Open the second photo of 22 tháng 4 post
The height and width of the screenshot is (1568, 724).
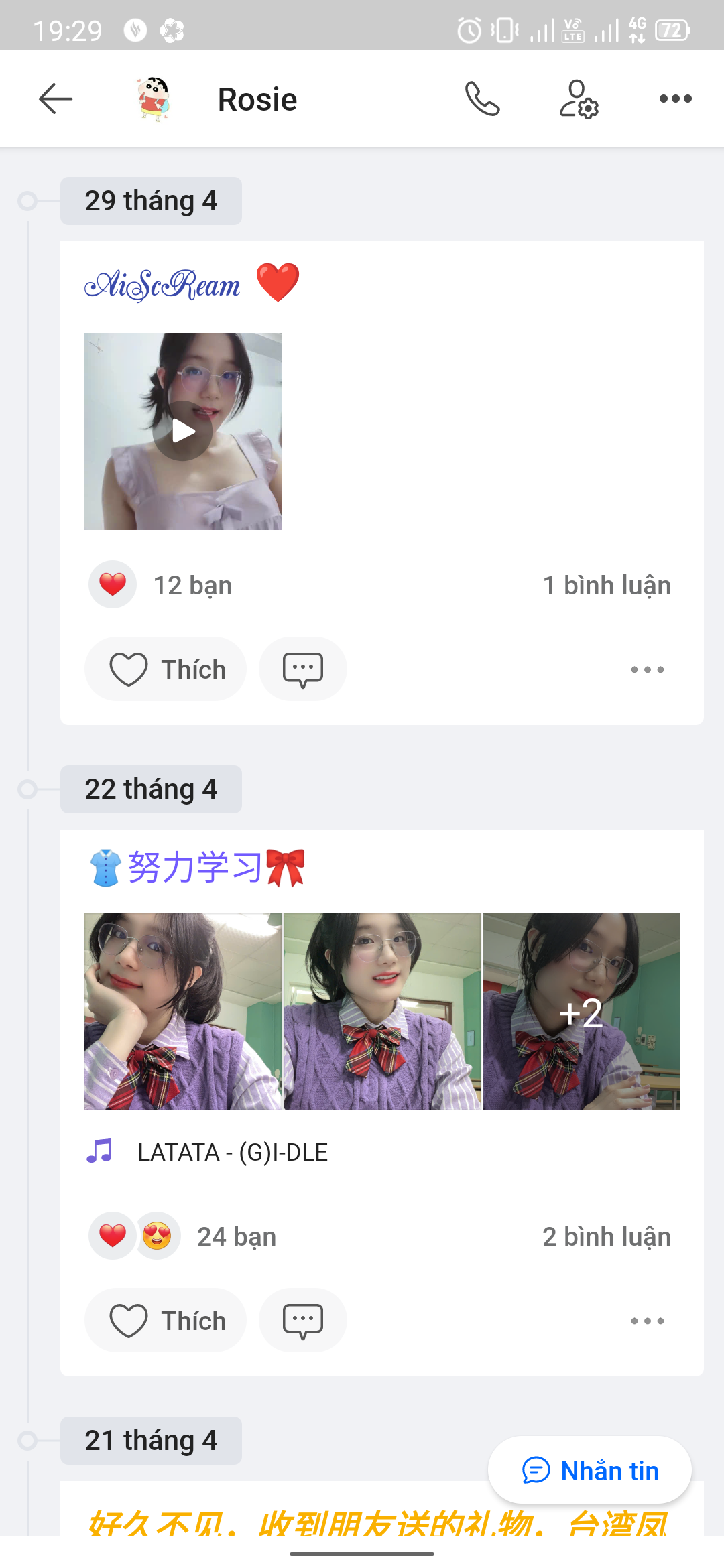pyautogui.click(x=382, y=1012)
